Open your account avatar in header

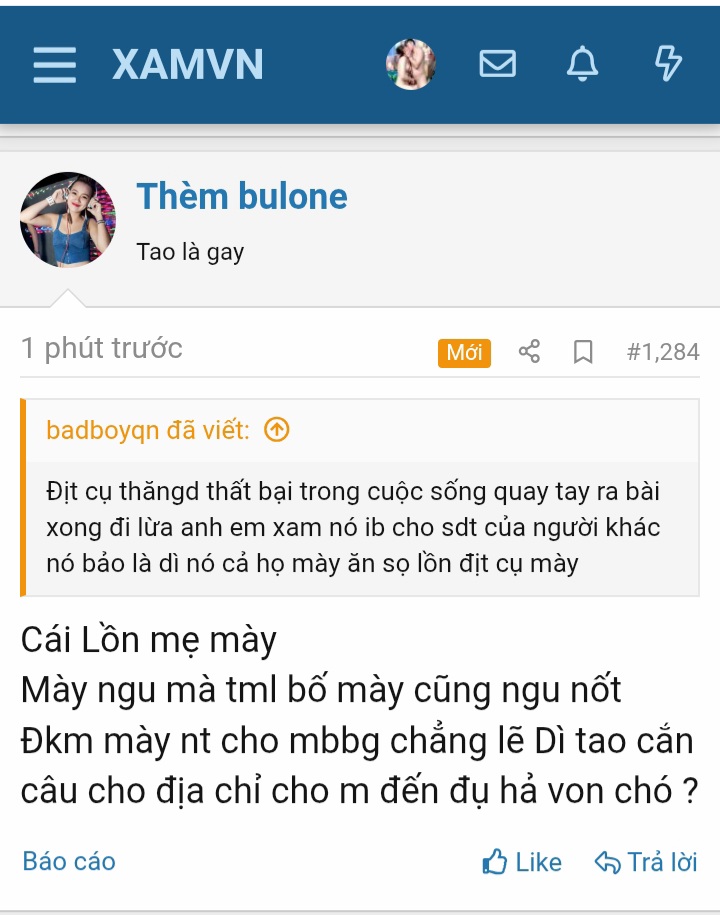[411, 65]
